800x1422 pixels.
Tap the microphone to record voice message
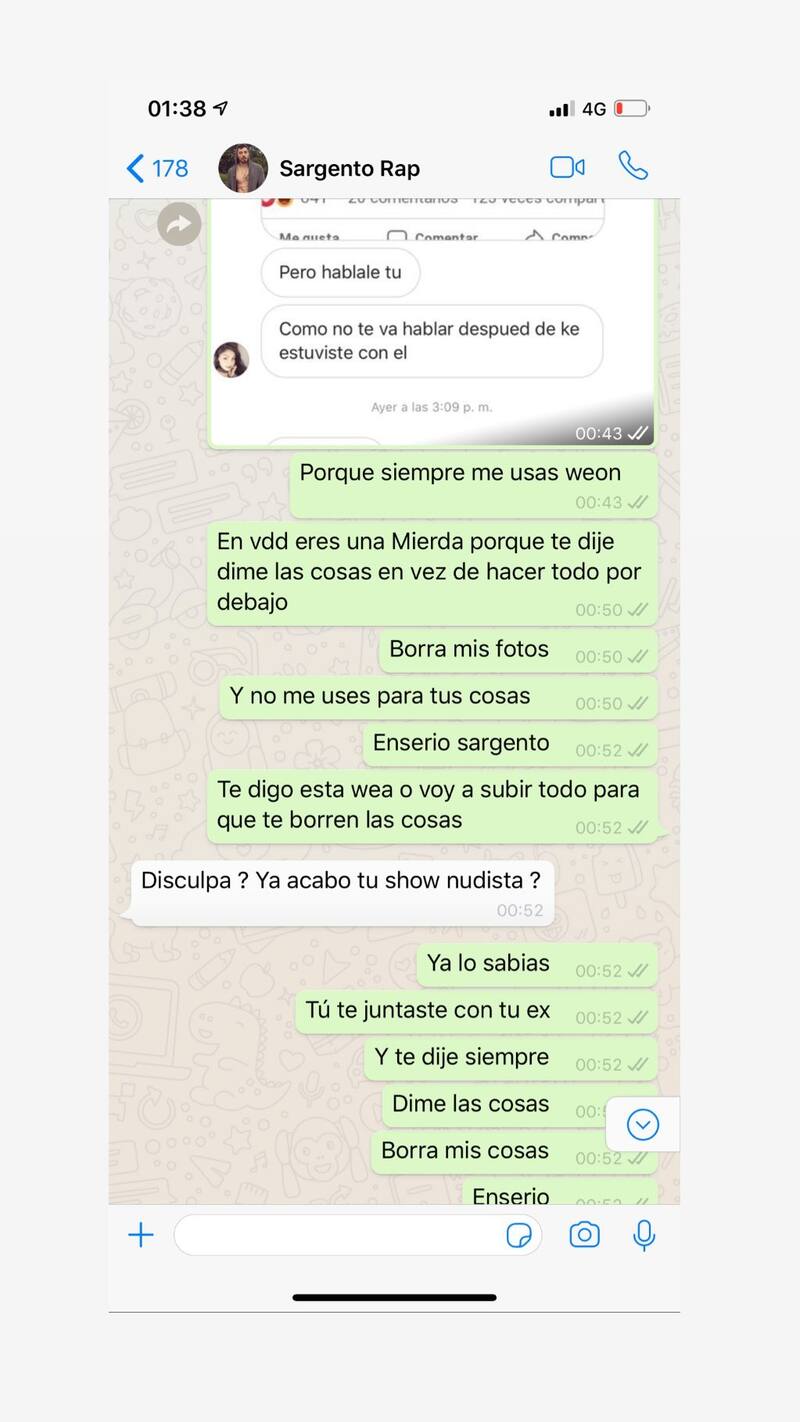coord(644,1235)
